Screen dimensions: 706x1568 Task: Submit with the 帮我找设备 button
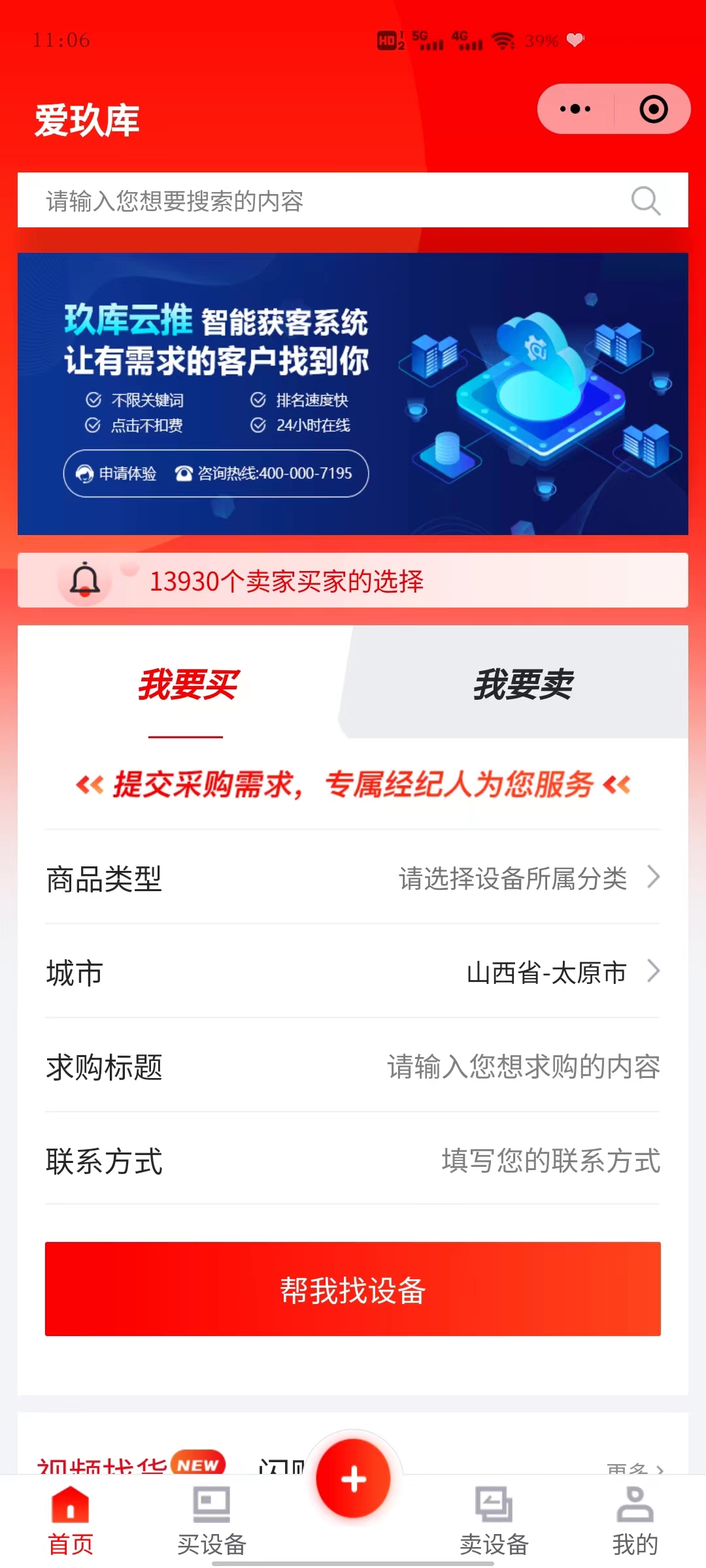[x=353, y=1289]
